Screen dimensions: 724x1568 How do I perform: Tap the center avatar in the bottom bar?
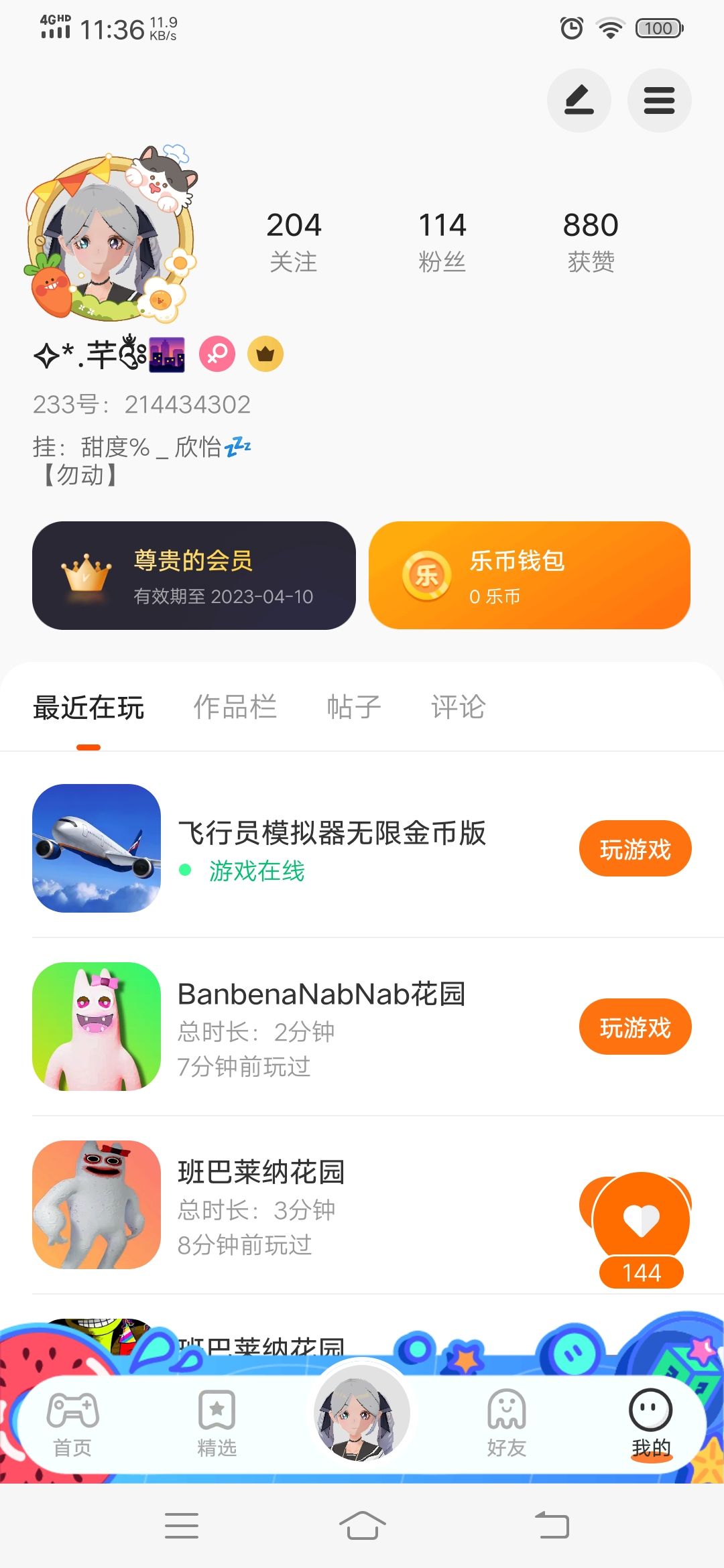point(362,1414)
